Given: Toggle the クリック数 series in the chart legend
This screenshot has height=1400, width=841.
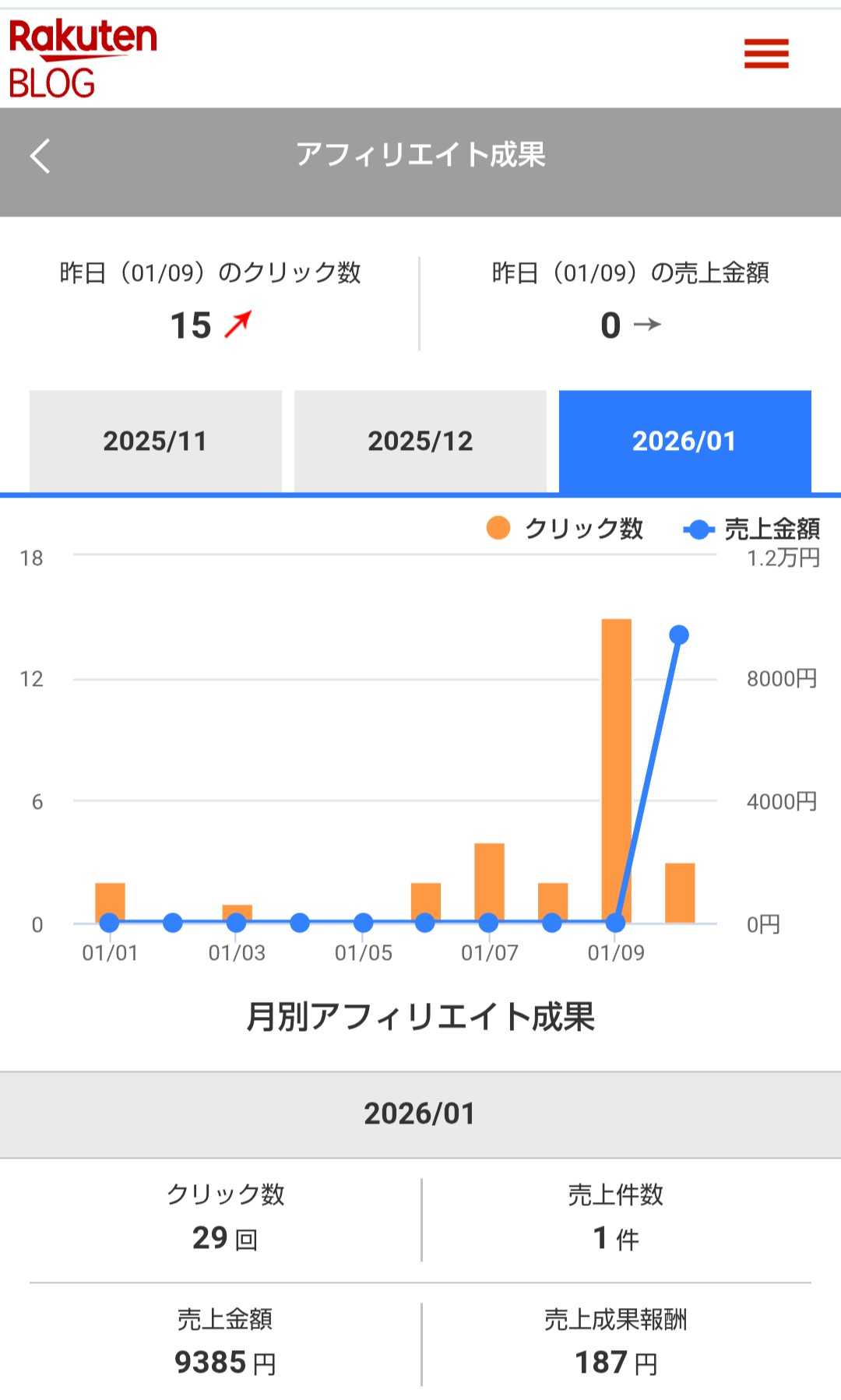Looking at the screenshot, I should [565, 529].
